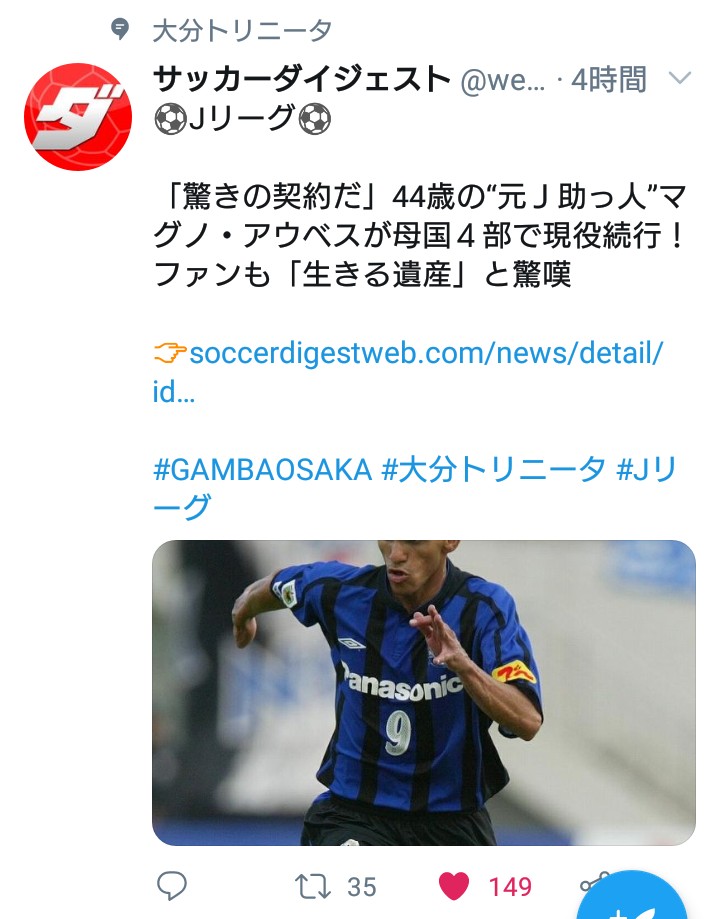Image resolution: width=720 pixels, height=919 pixels.
Task: Open the サッカーダイジェスト account name
Action: pyautogui.click(x=302, y=78)
